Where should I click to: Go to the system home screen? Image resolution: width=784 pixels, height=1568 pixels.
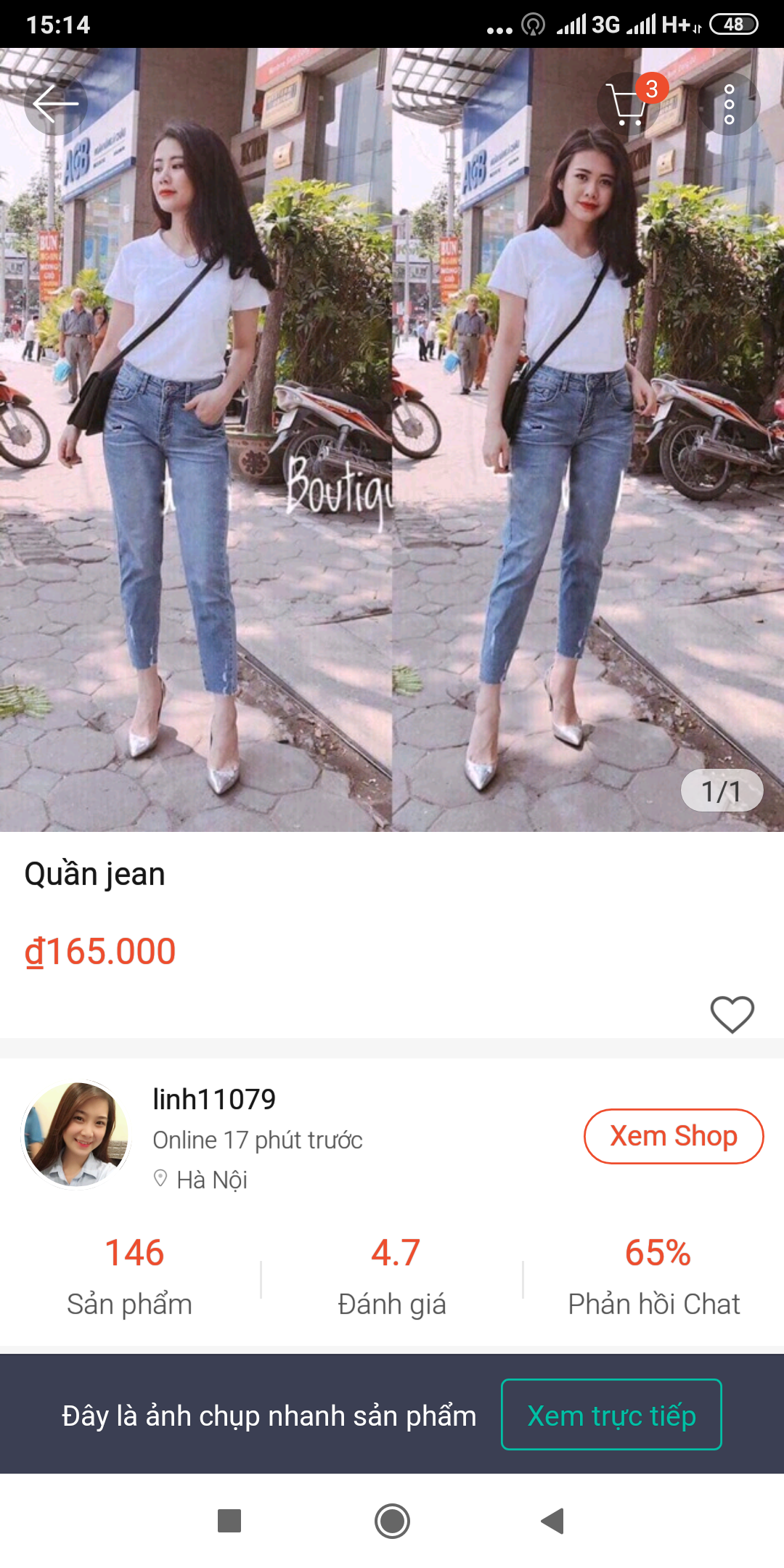(392, 1521)
